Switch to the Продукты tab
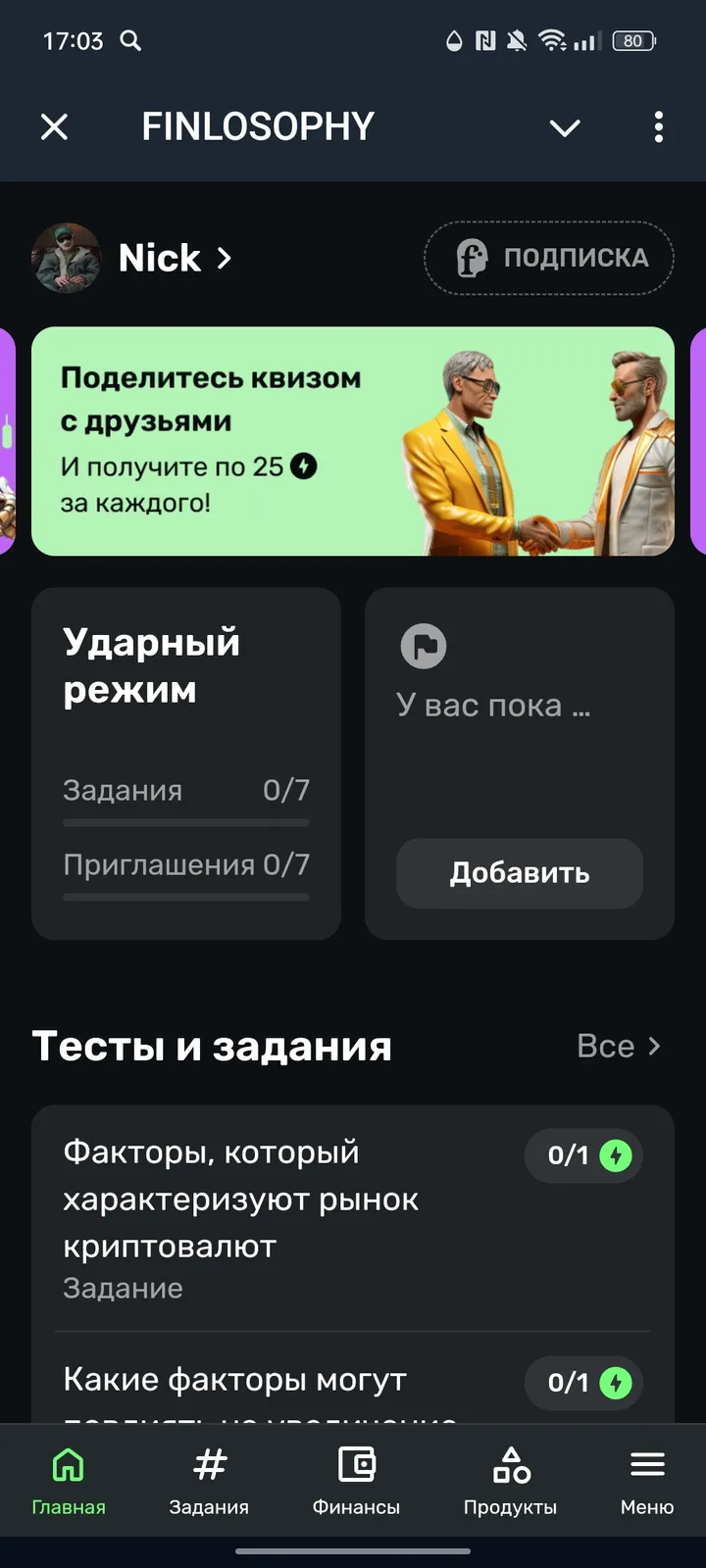Viewport: 706px width, 1568px height. coord(509,1480)
